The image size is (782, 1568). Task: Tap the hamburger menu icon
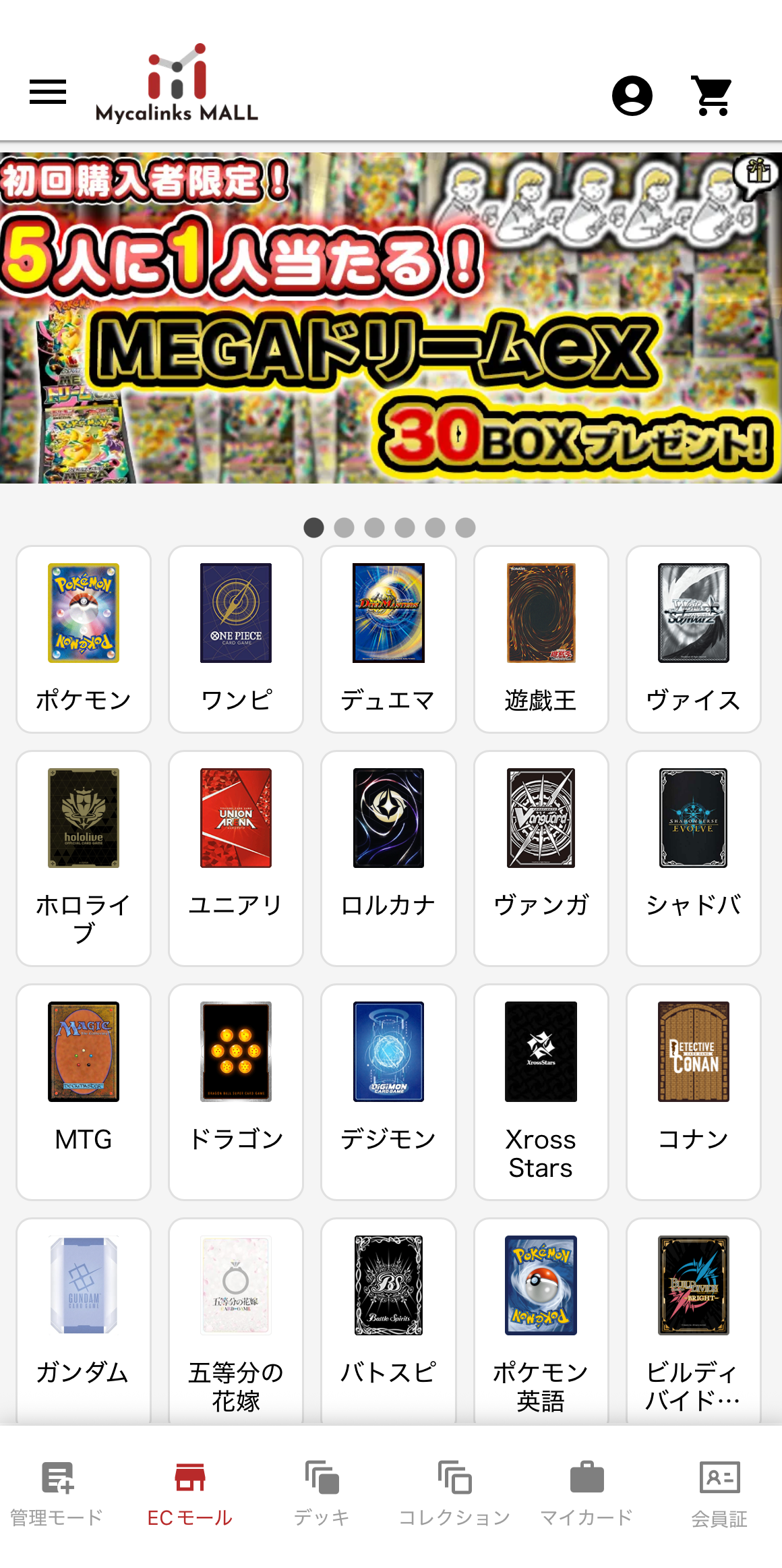pyautogui.click(x=47, y=91)
